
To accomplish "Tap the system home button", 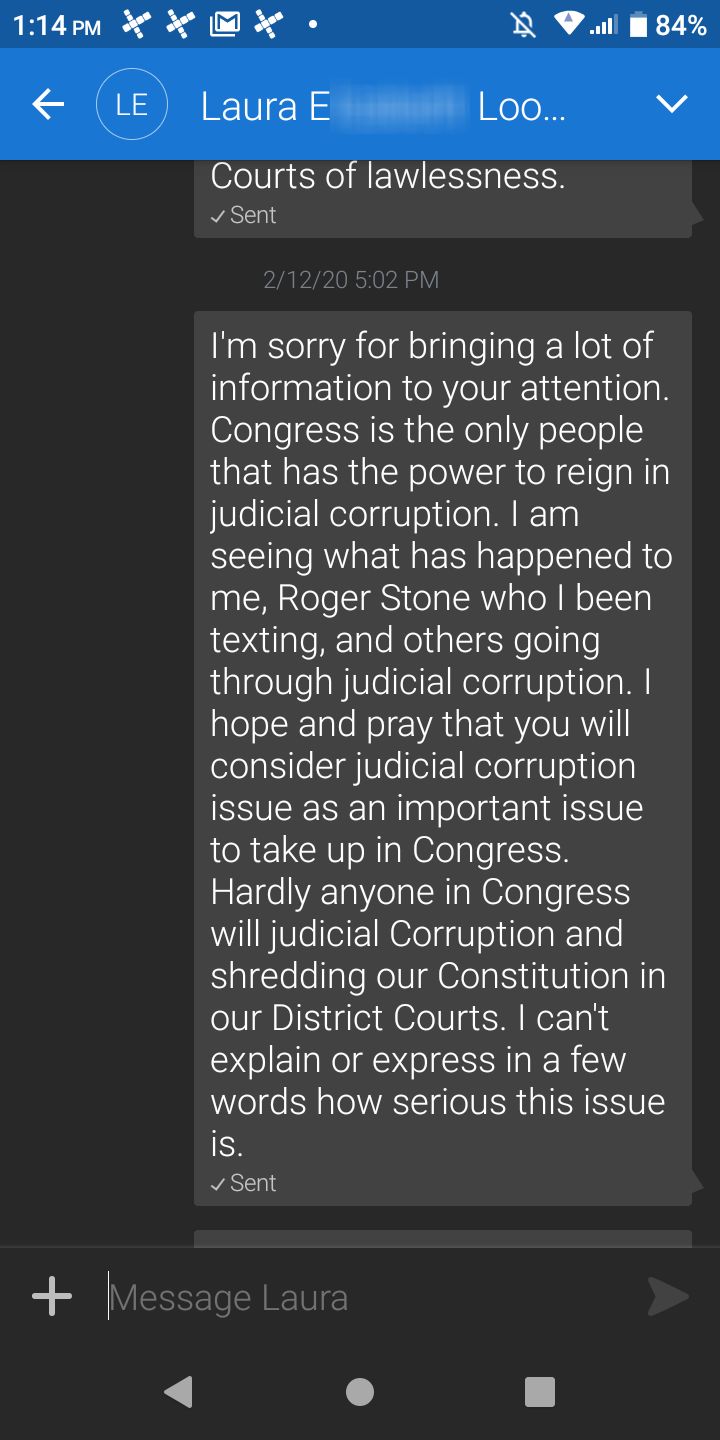I will pos(360,1392).
